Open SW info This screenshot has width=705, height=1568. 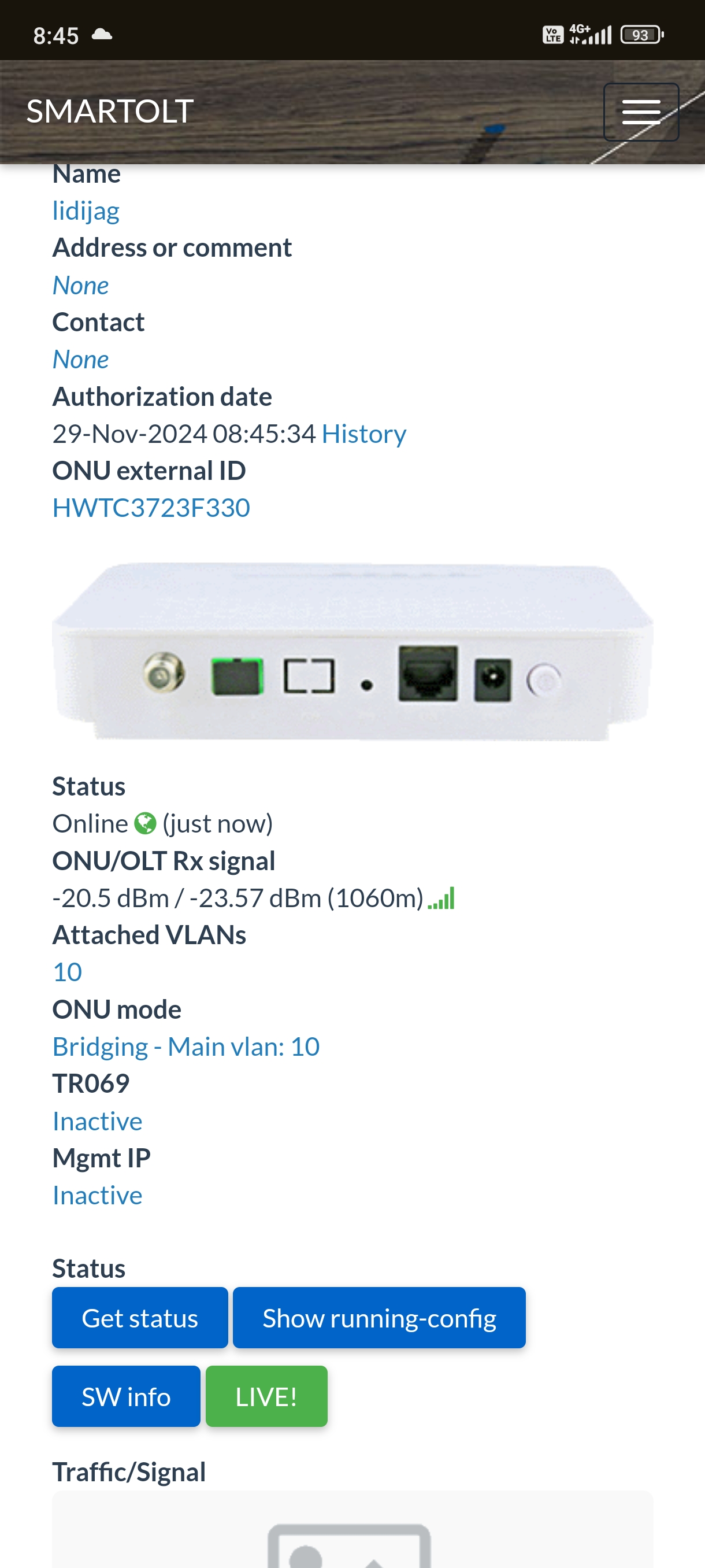point(126,1396)
